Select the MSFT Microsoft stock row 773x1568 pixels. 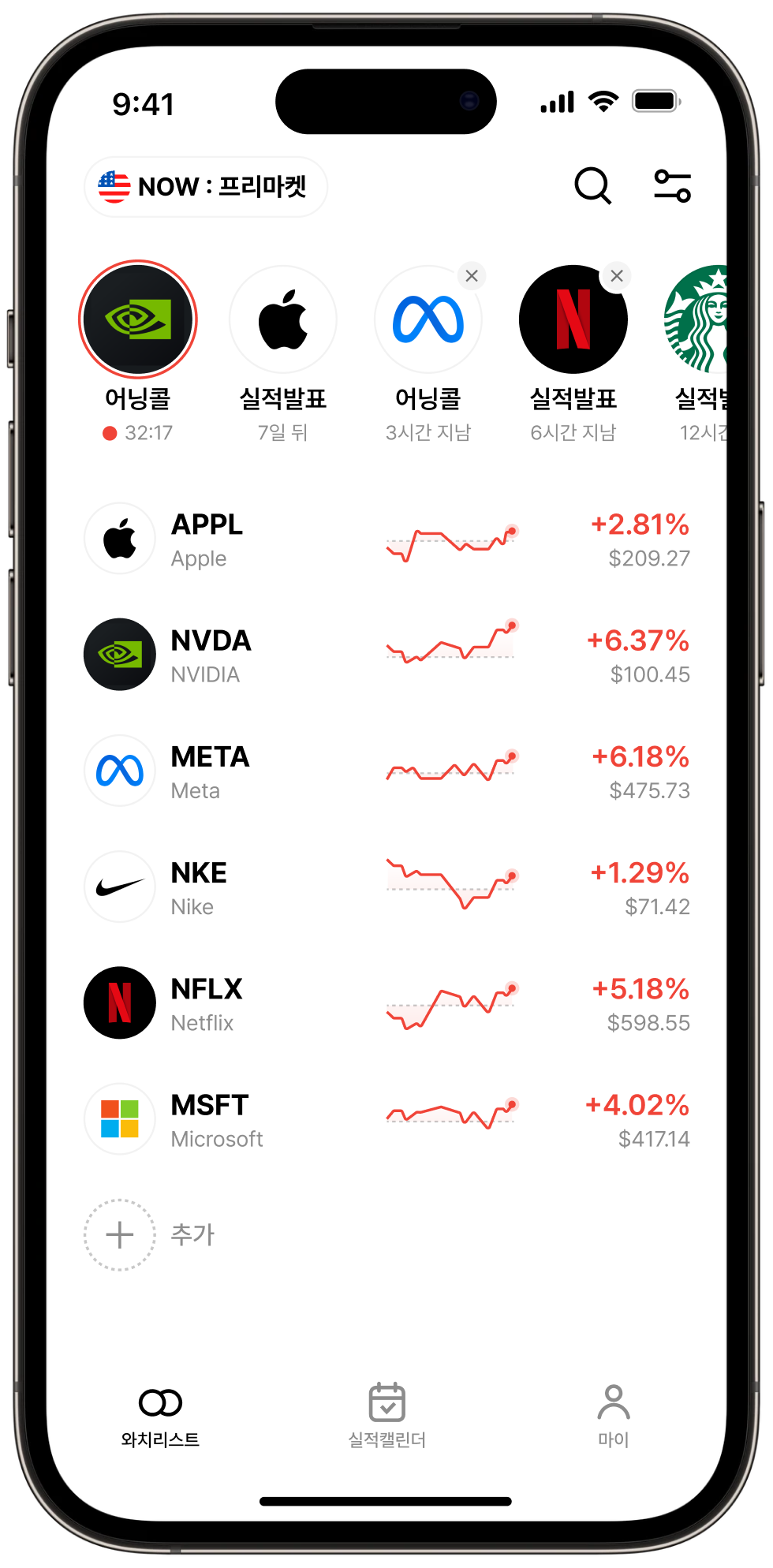coord(386,1119)
